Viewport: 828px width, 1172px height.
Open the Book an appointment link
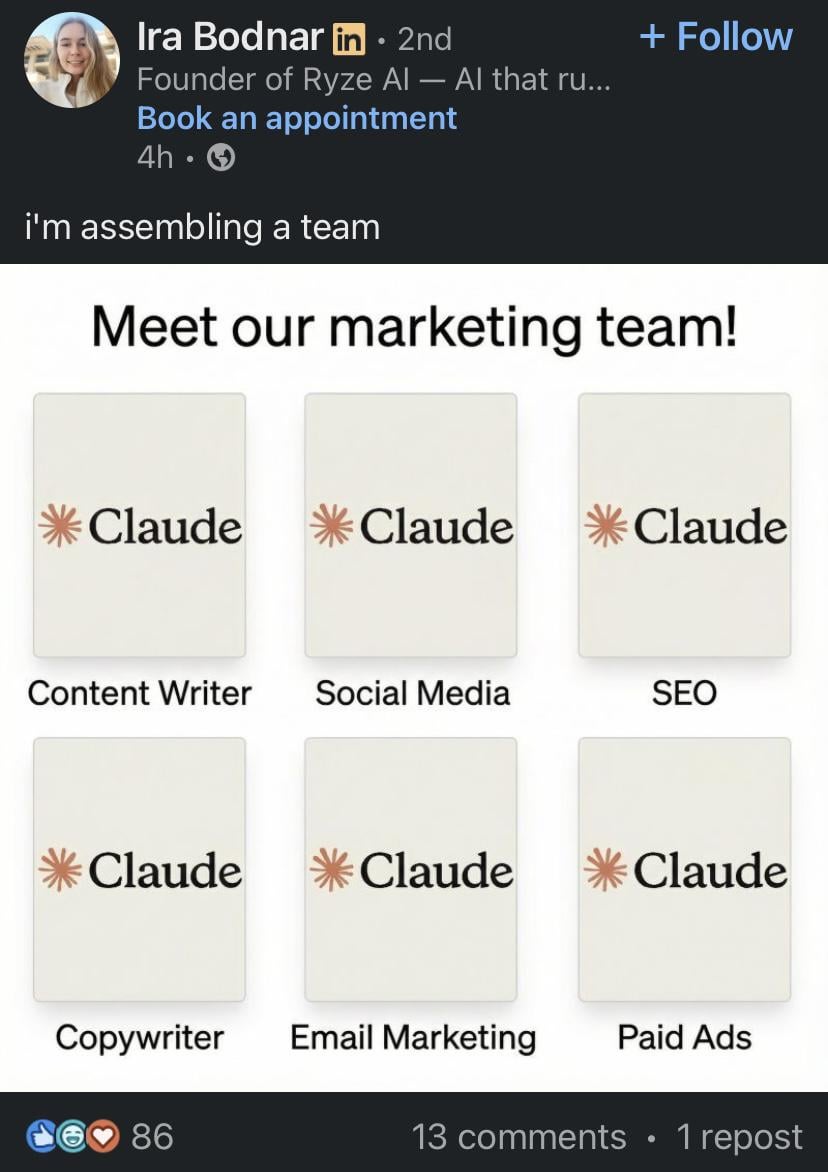click(x=297, y=118)
